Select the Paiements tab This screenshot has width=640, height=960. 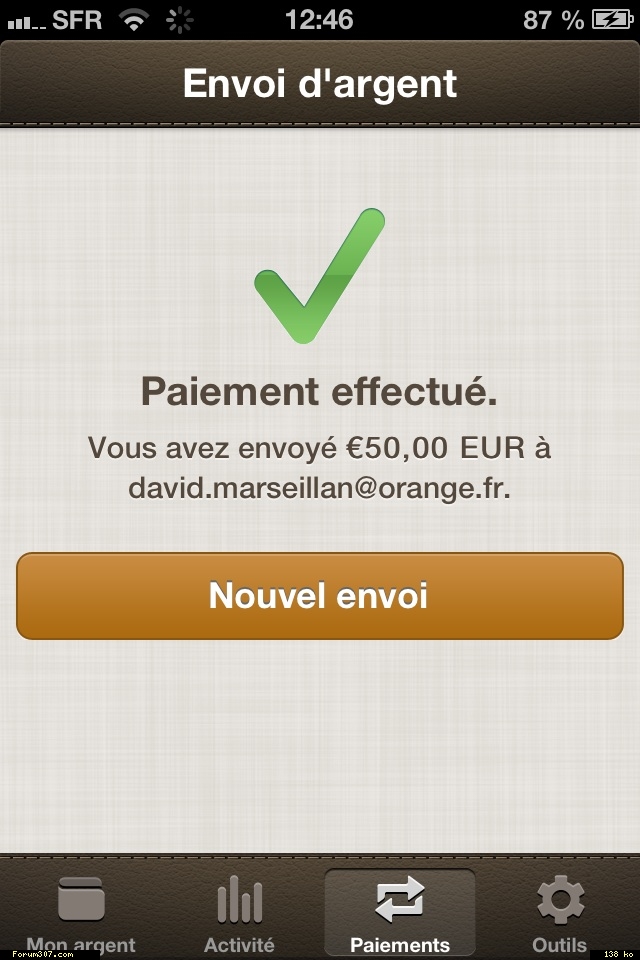(x=400, y=912)
